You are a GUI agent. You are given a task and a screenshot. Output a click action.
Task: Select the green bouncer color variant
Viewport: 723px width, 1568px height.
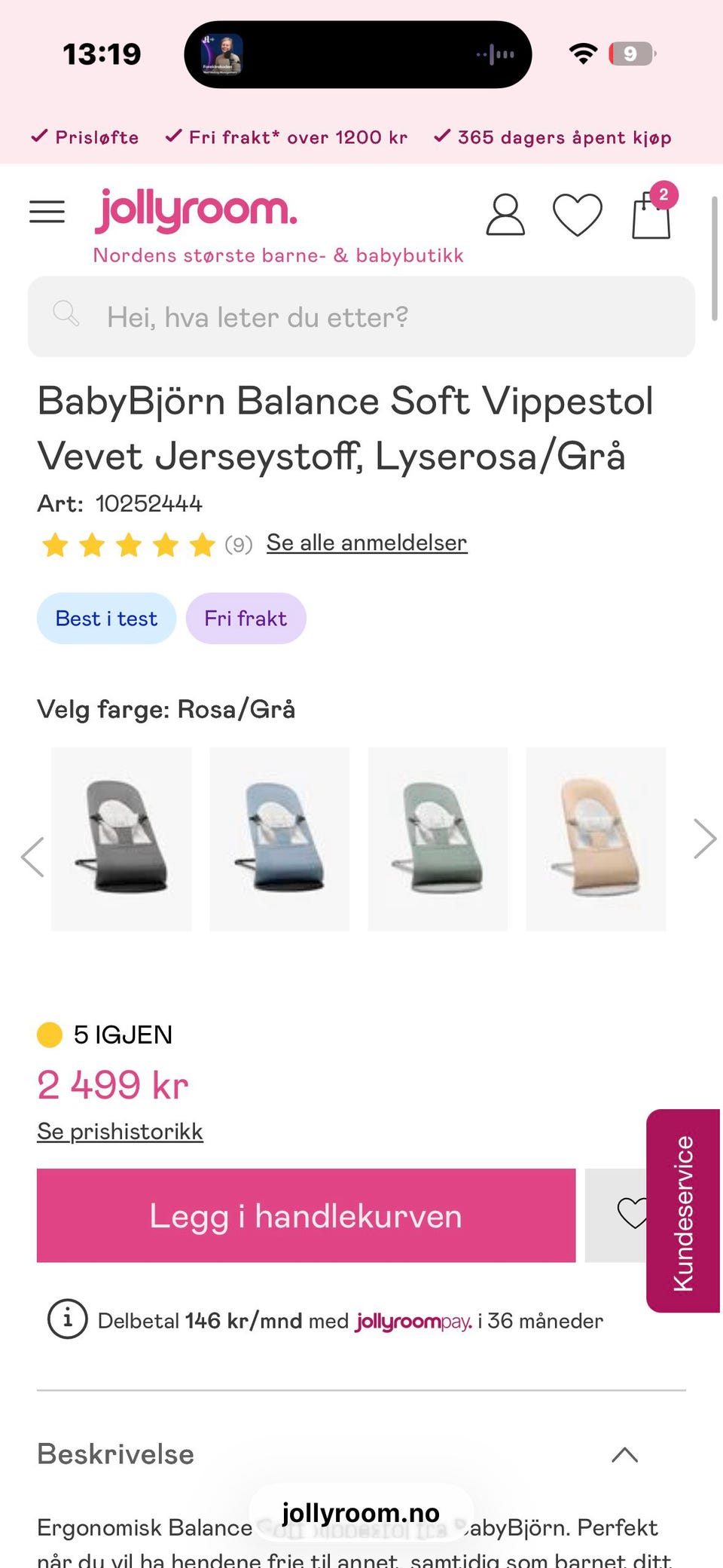tap(437, 839)
